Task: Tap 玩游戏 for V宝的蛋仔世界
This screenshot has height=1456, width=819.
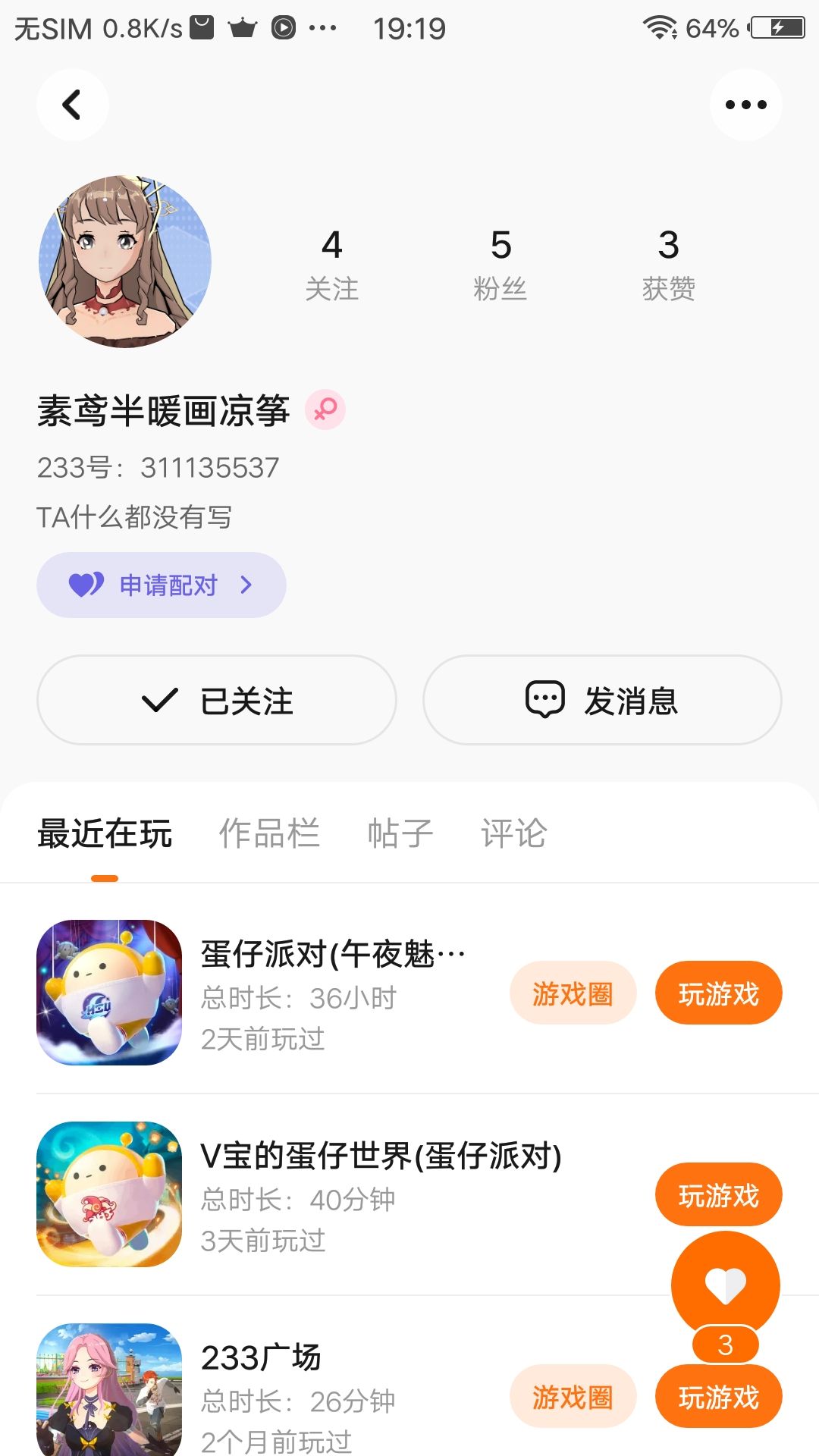Action: click(718, 1194)
